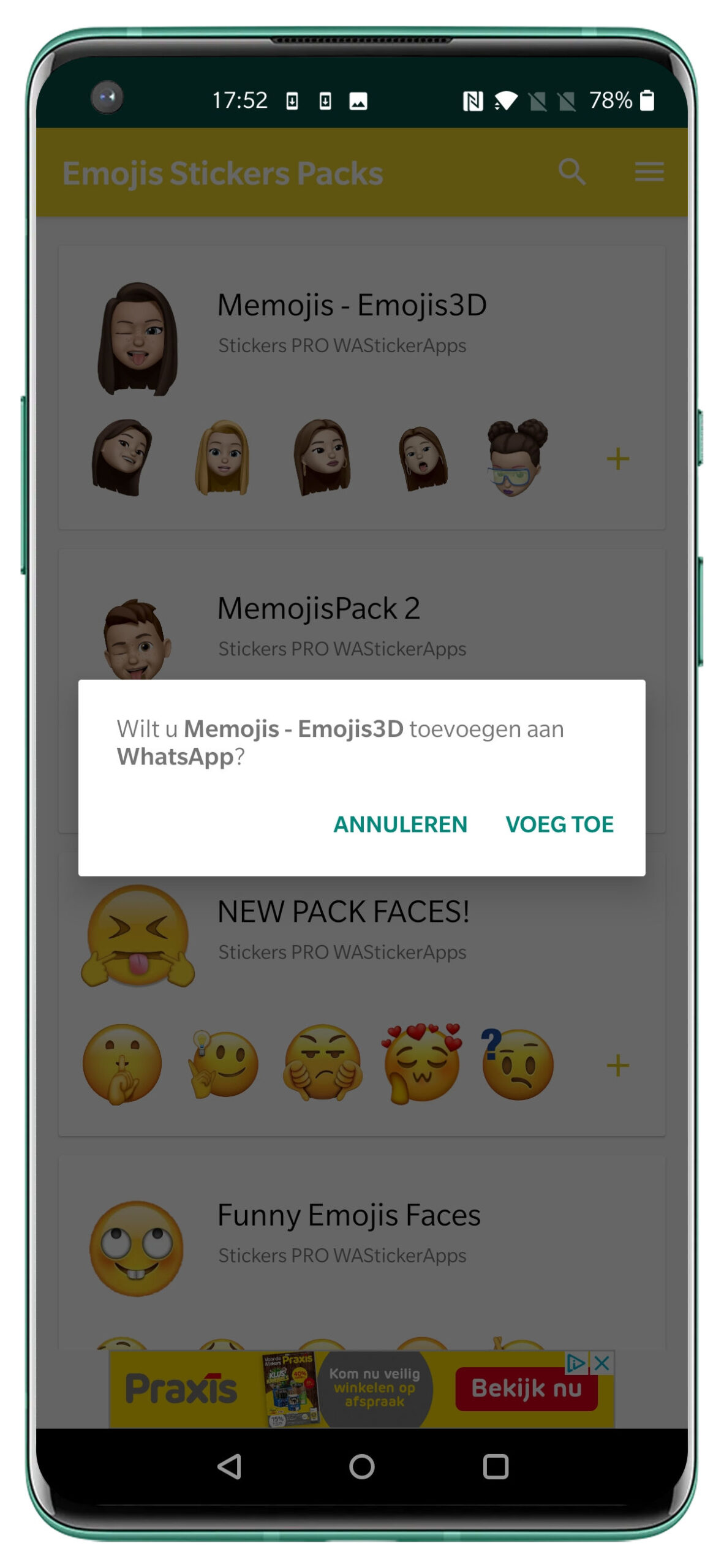Image resolution: width=724 pixels, height=1568 pixels.
Task: Open the MemojisPack 2 pack
Action: (x=319, y=608)
